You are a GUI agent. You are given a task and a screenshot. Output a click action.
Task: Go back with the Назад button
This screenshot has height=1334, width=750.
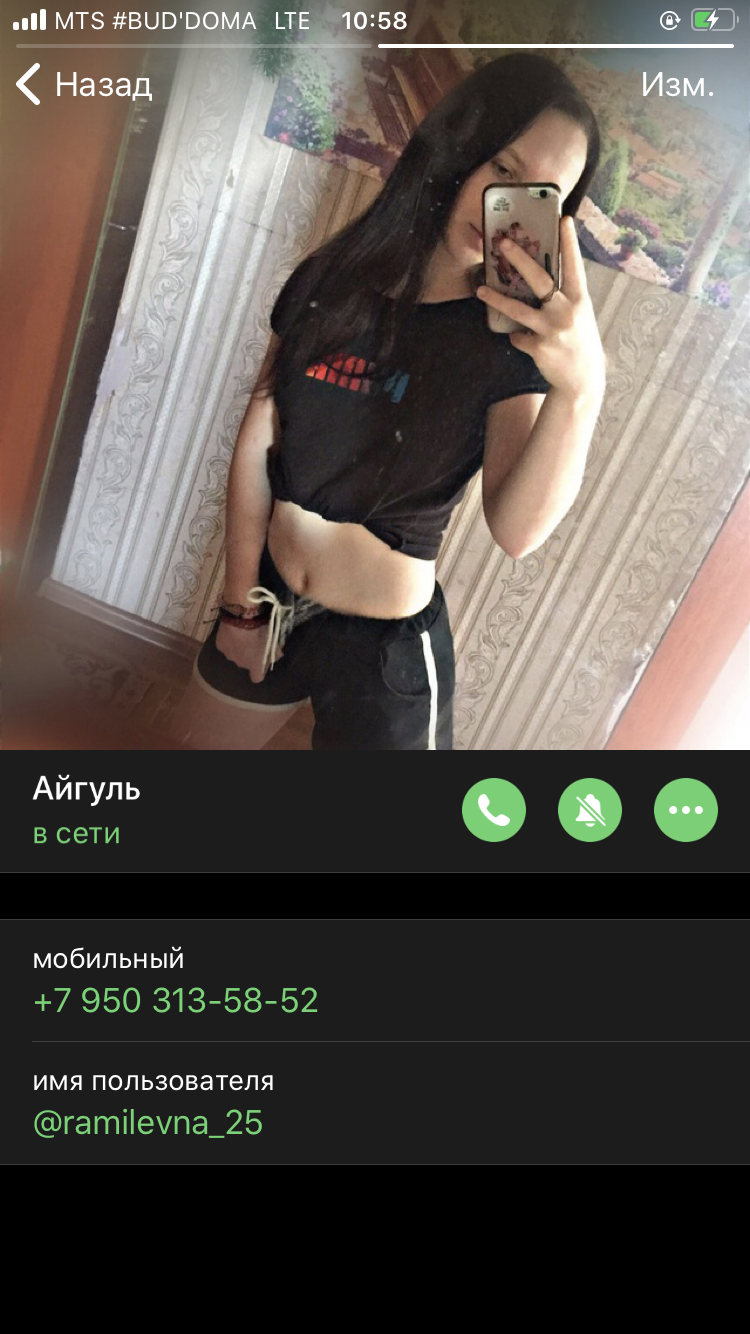pos(84,85)
